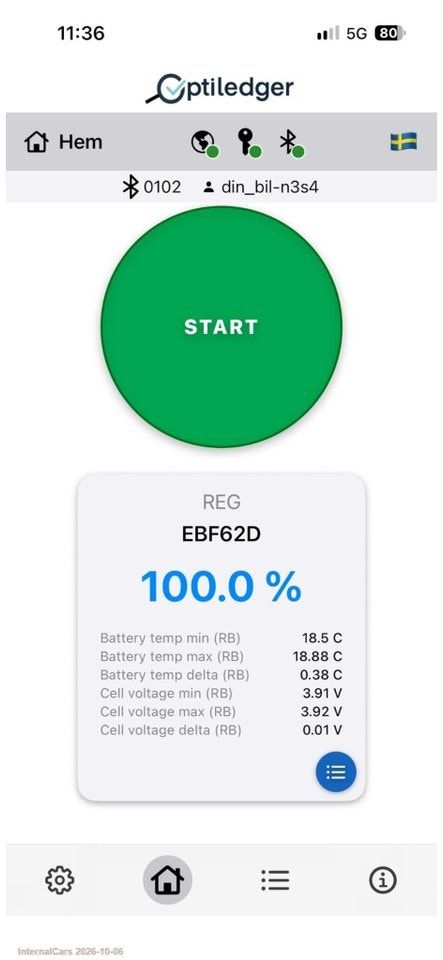Switch to the list tab
The height and width of the screenshot is (960, 443).
[275, 880]
